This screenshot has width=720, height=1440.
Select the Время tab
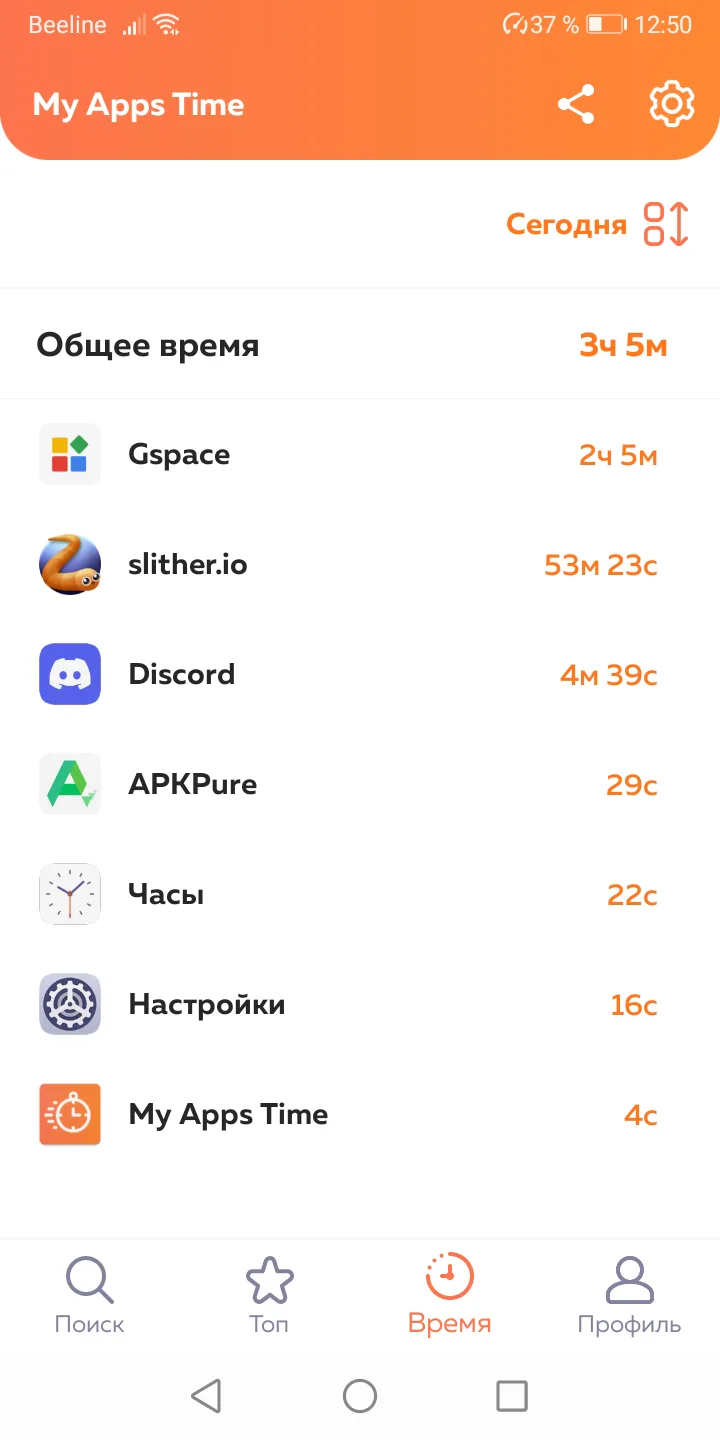click(x=449, y=1295)
